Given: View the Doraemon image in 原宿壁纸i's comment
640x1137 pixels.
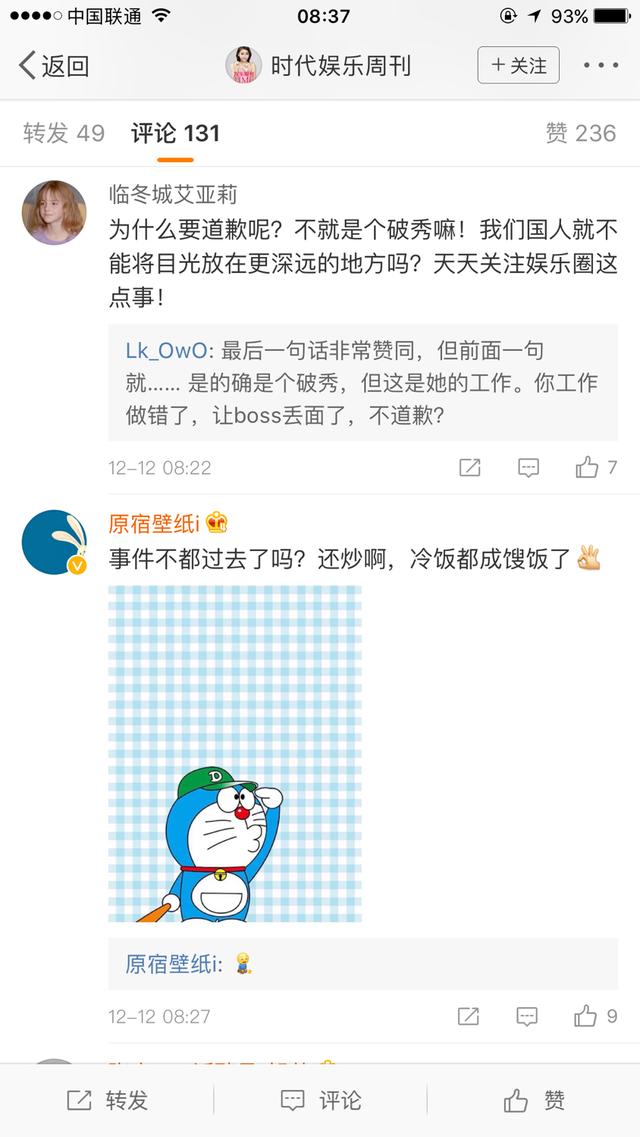Looking at the screenshot, I should click(x=235, y=753).
